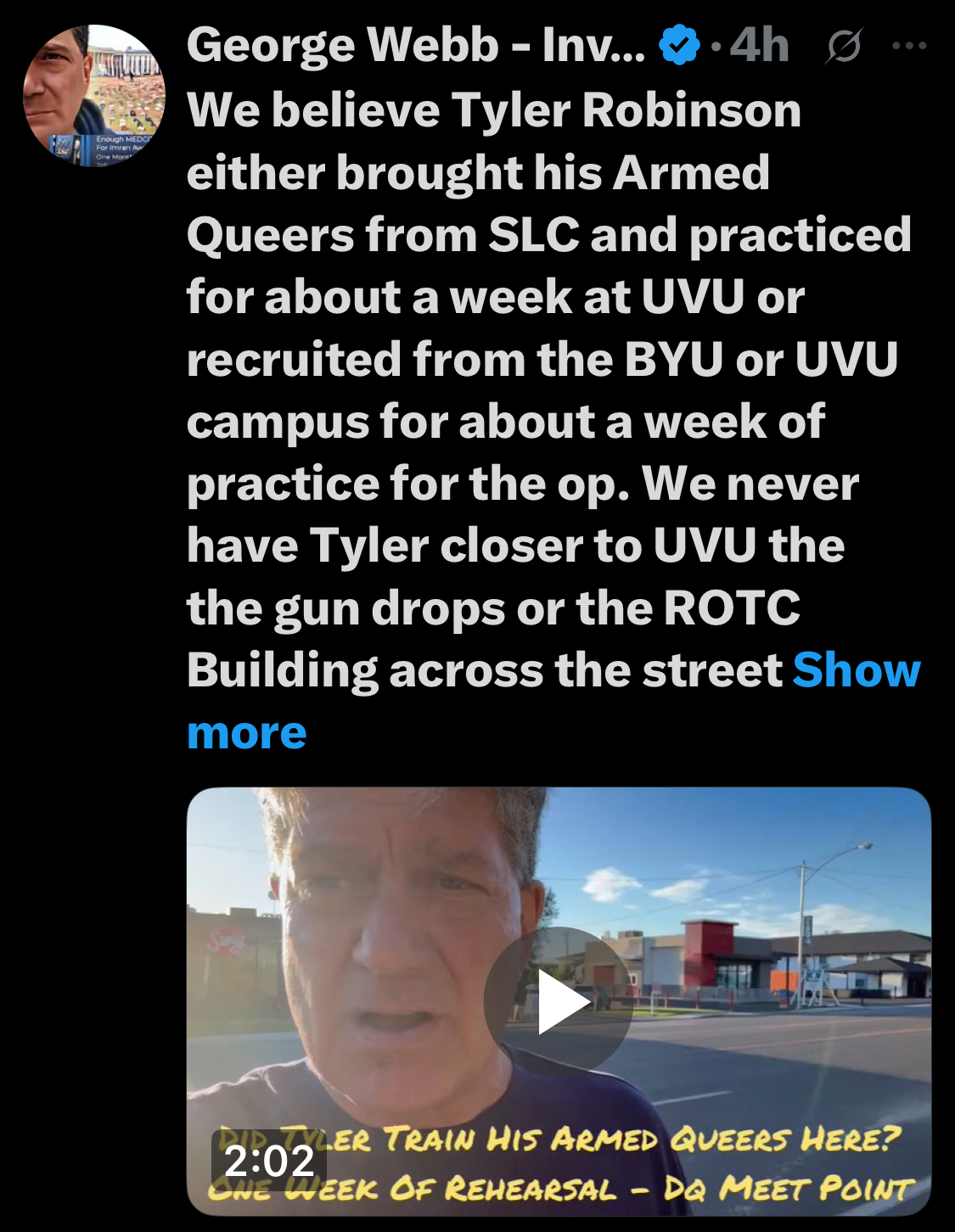Open George Webb's profile picture
This screenshot has width=955, height=1232.
94,96
